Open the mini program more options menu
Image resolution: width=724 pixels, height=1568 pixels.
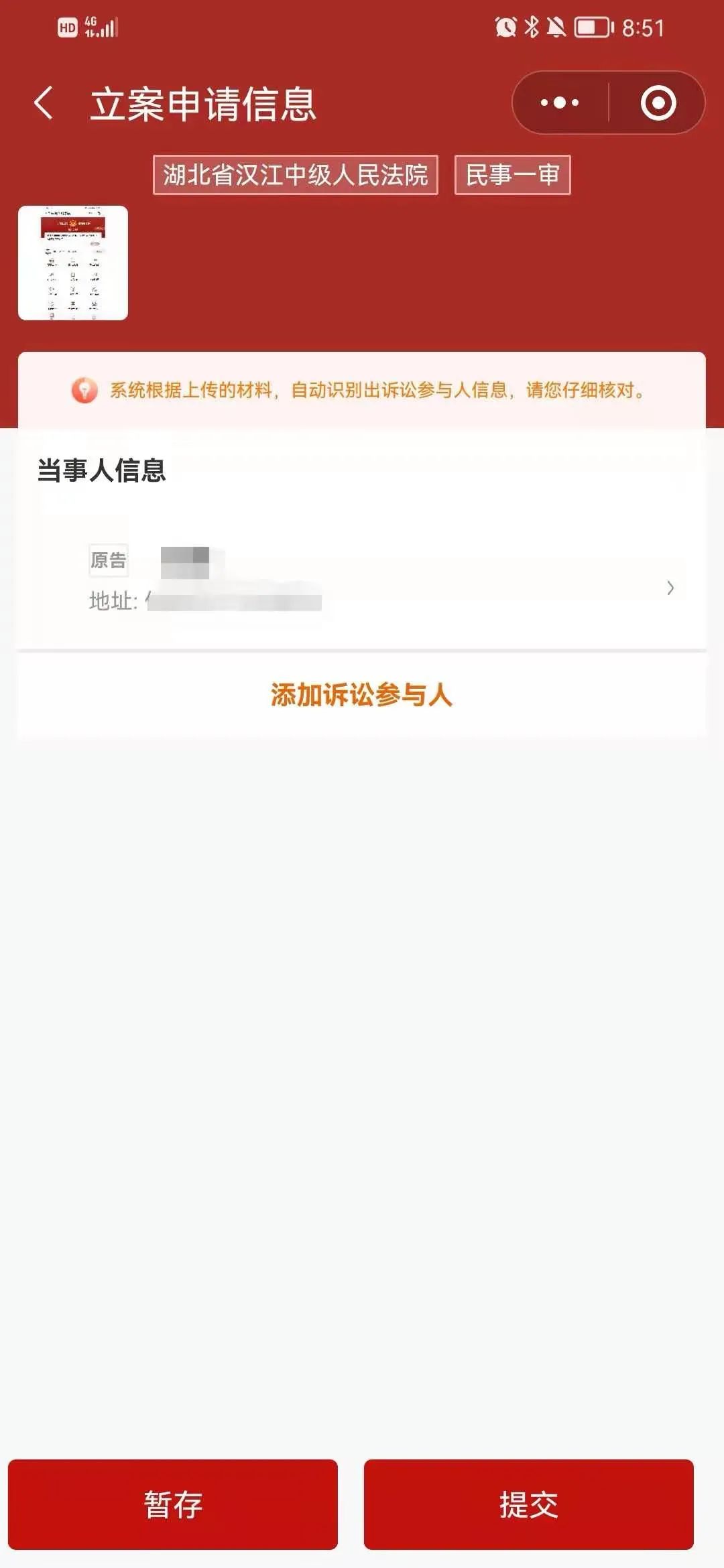(x=560, y=103)
